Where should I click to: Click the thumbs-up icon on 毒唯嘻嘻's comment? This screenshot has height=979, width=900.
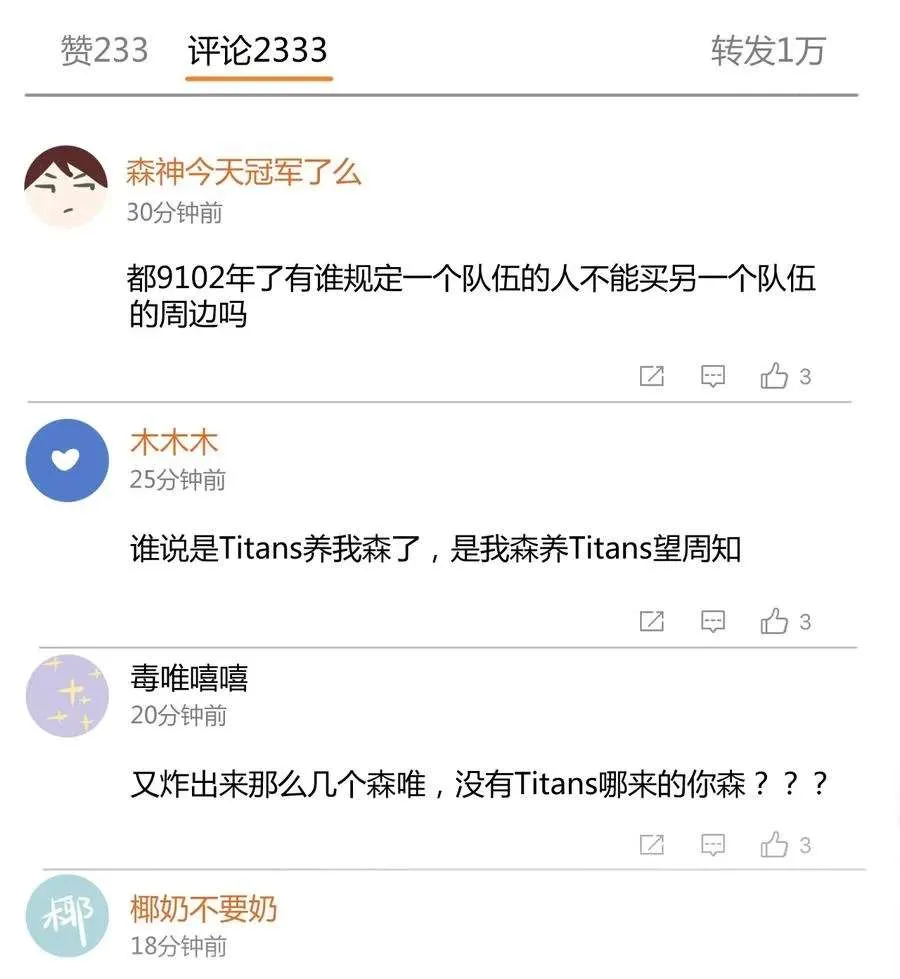click(x=775, y=844)
